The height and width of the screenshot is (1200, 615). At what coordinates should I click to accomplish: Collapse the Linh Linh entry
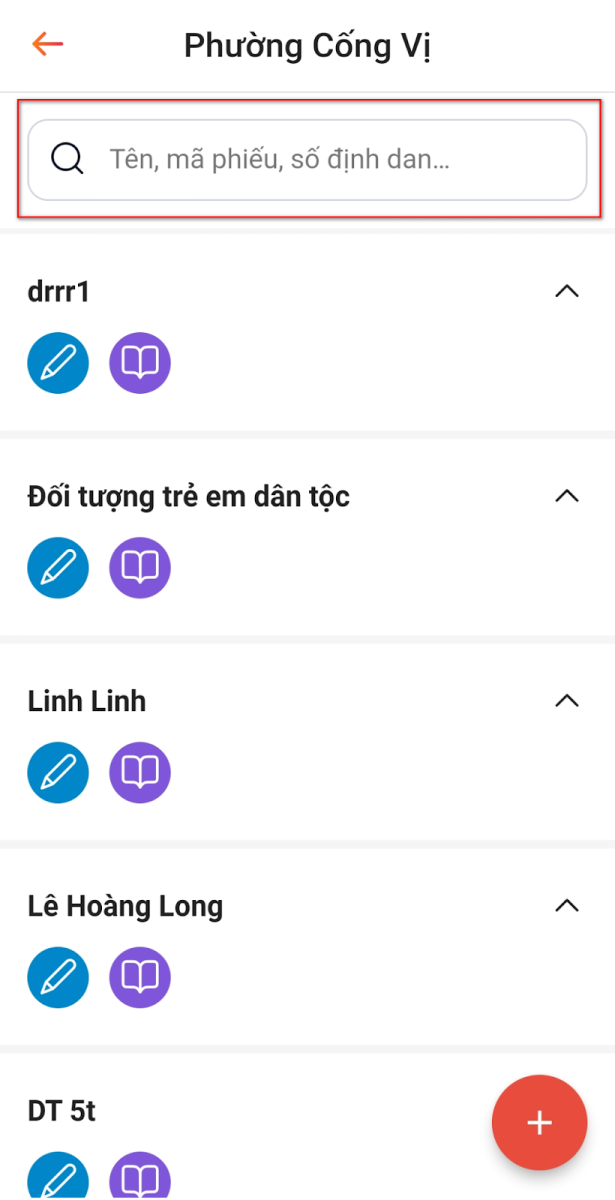pos(566,701)
